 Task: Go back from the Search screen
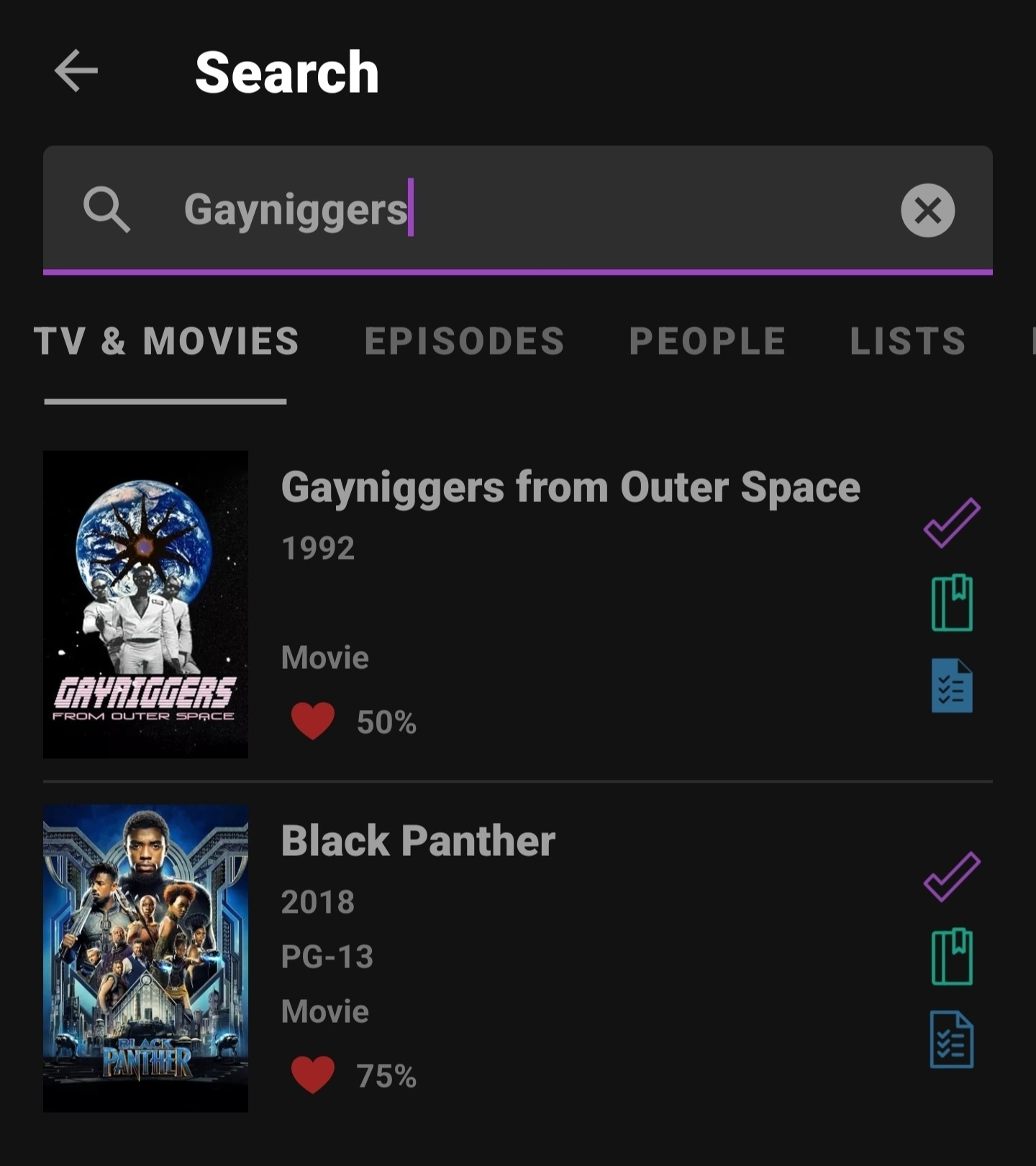pos(76,71)
